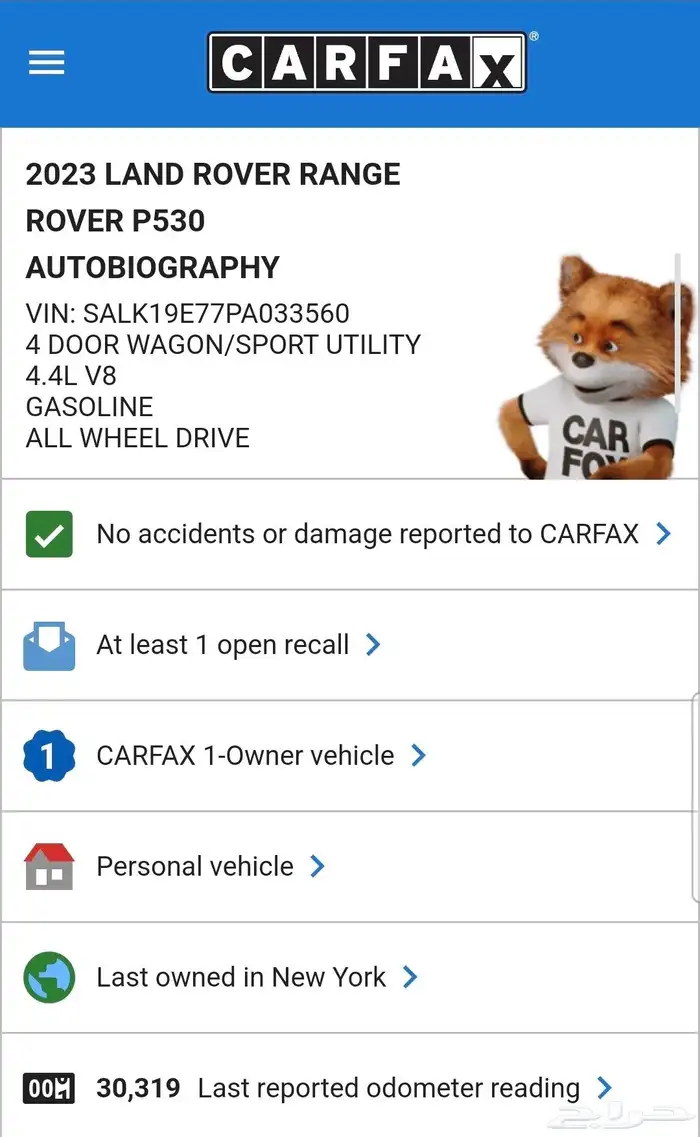
Task: View Last owned in New York details
Action: [349, 978]
